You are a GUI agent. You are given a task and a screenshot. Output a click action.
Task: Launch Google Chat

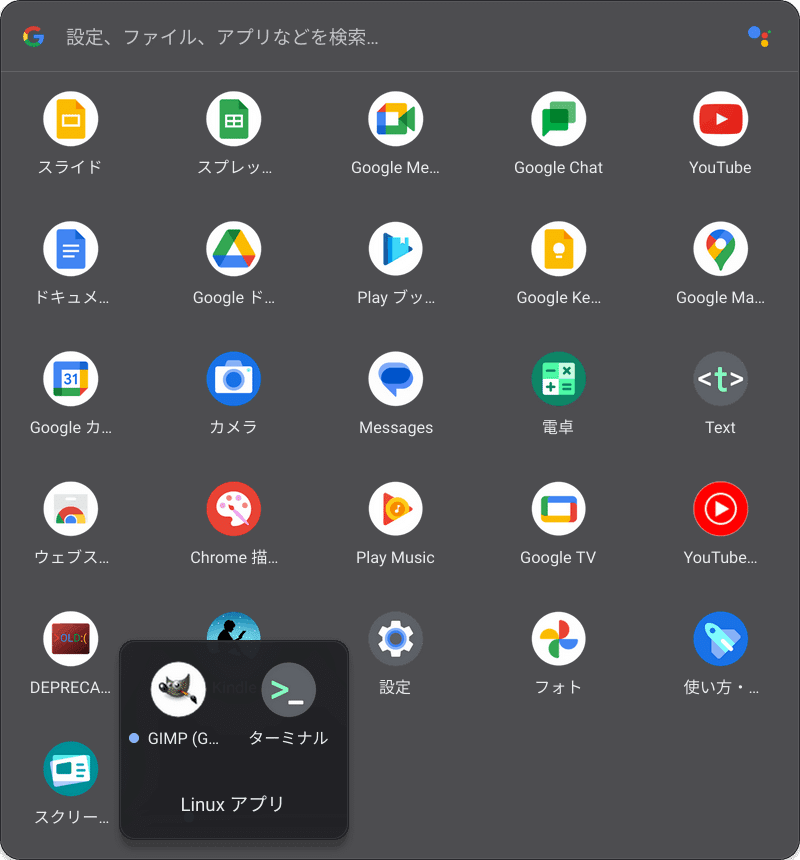[558, 119]
